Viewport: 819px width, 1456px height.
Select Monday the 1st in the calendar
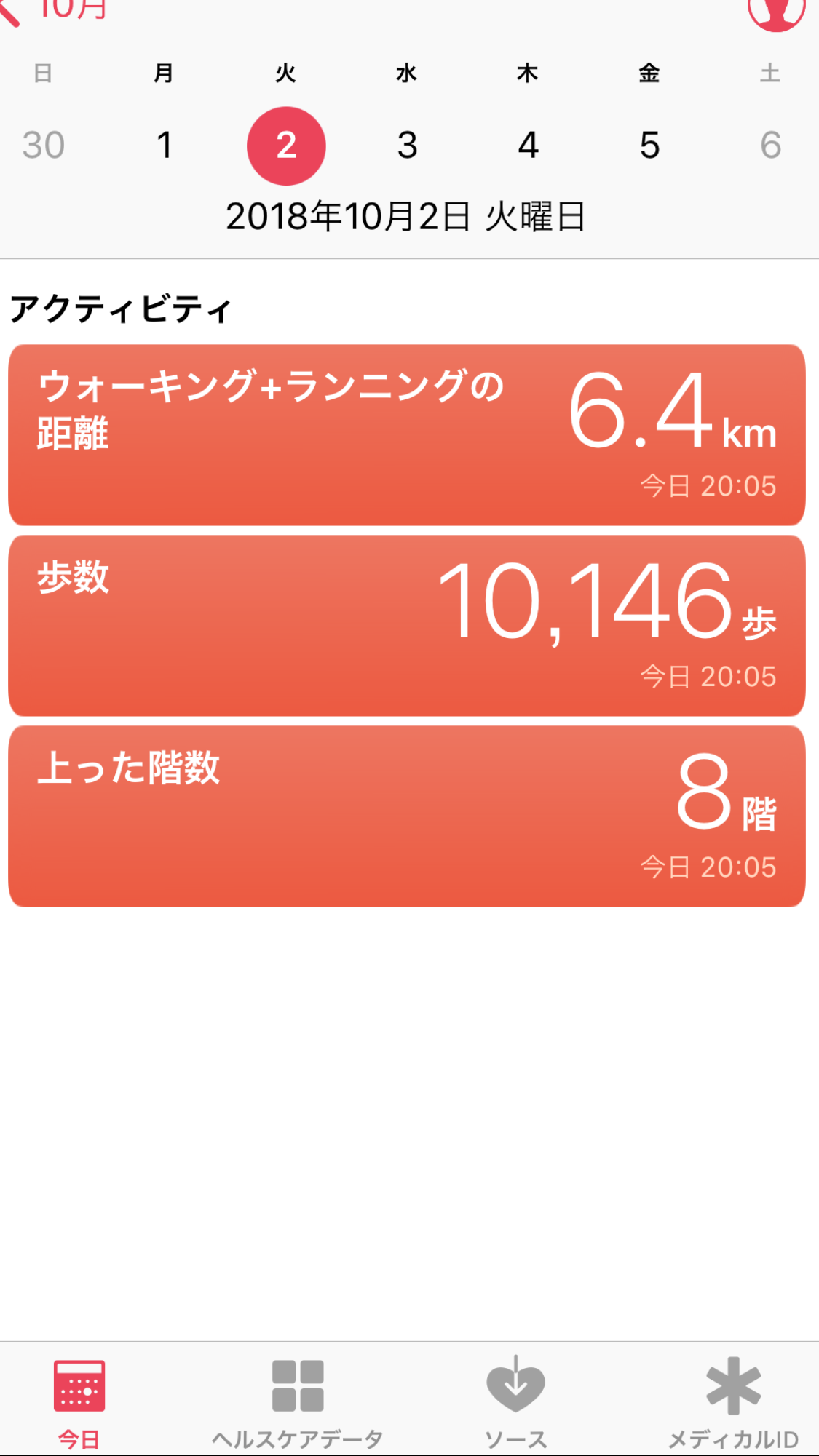tap(165, 145)
